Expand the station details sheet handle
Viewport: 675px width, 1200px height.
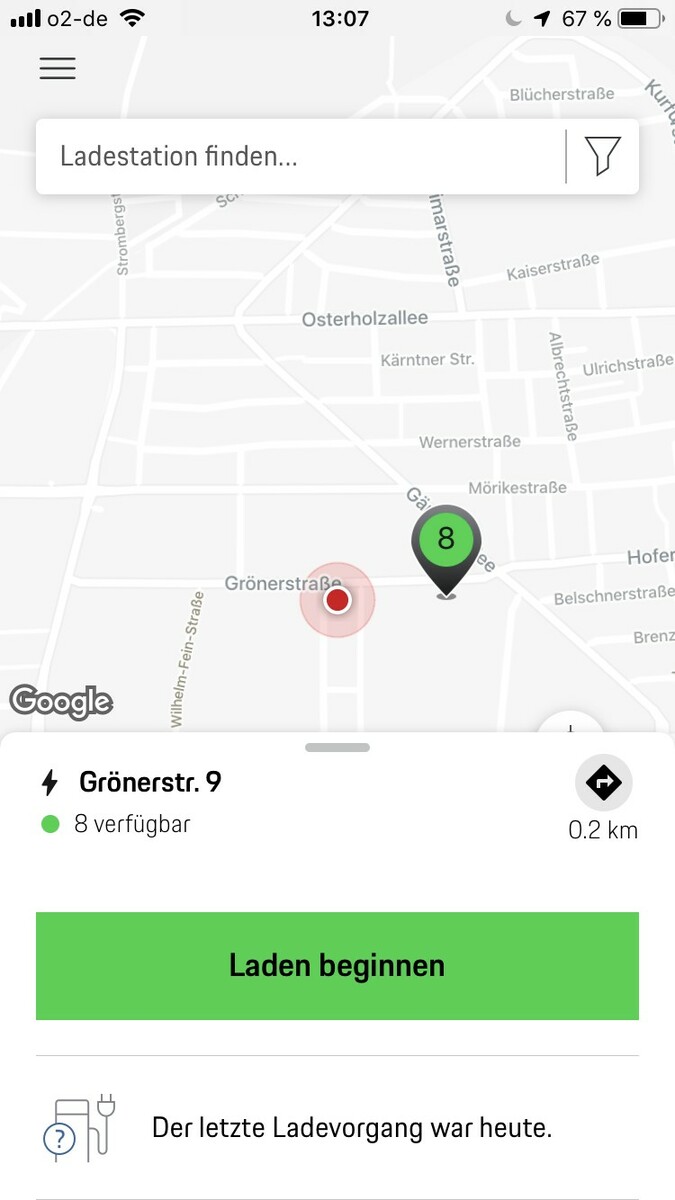337,747
